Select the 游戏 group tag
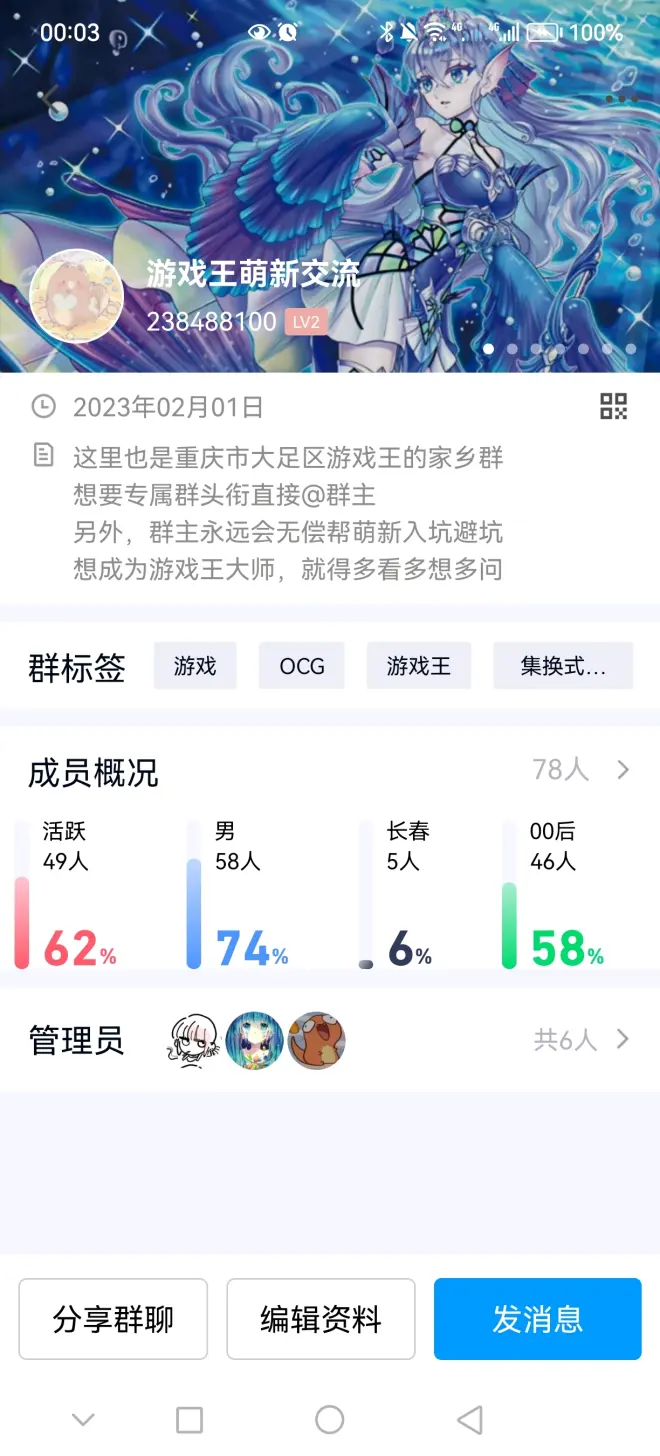 pos(195,666)
